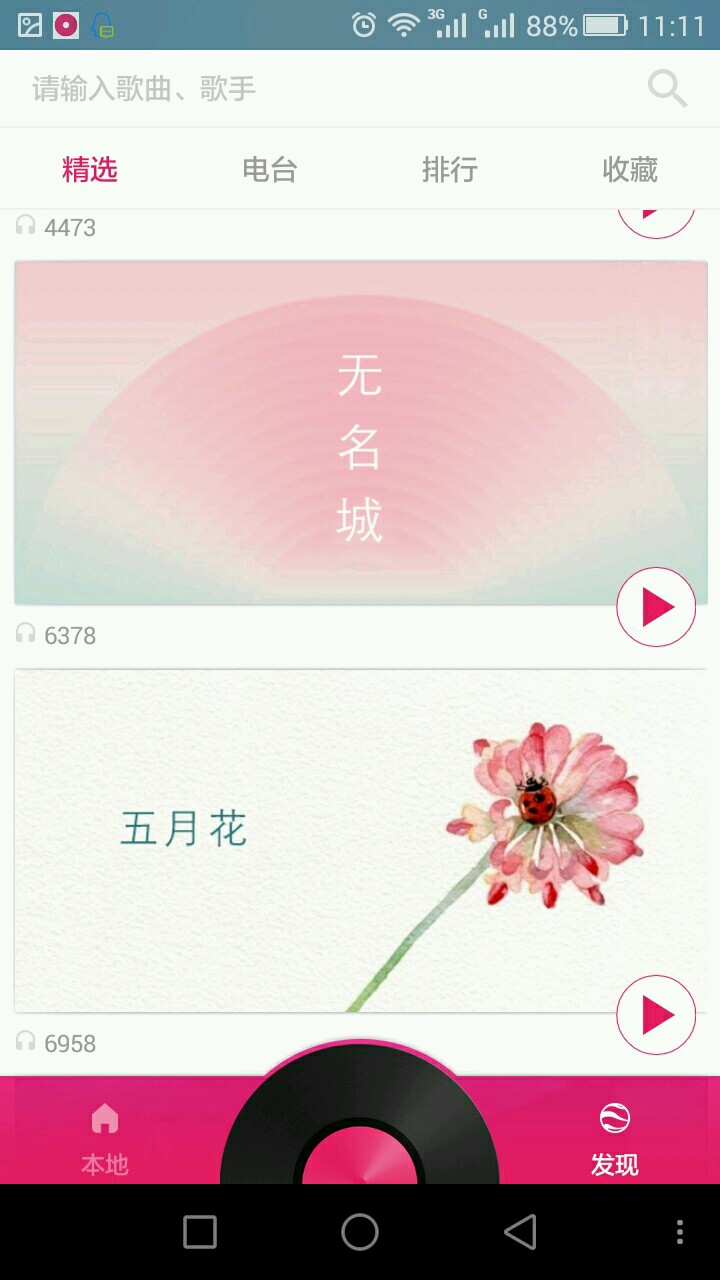Play the 无名城 playlist
This screenshot has width=720, height=1280.
[x=656, y=607]
